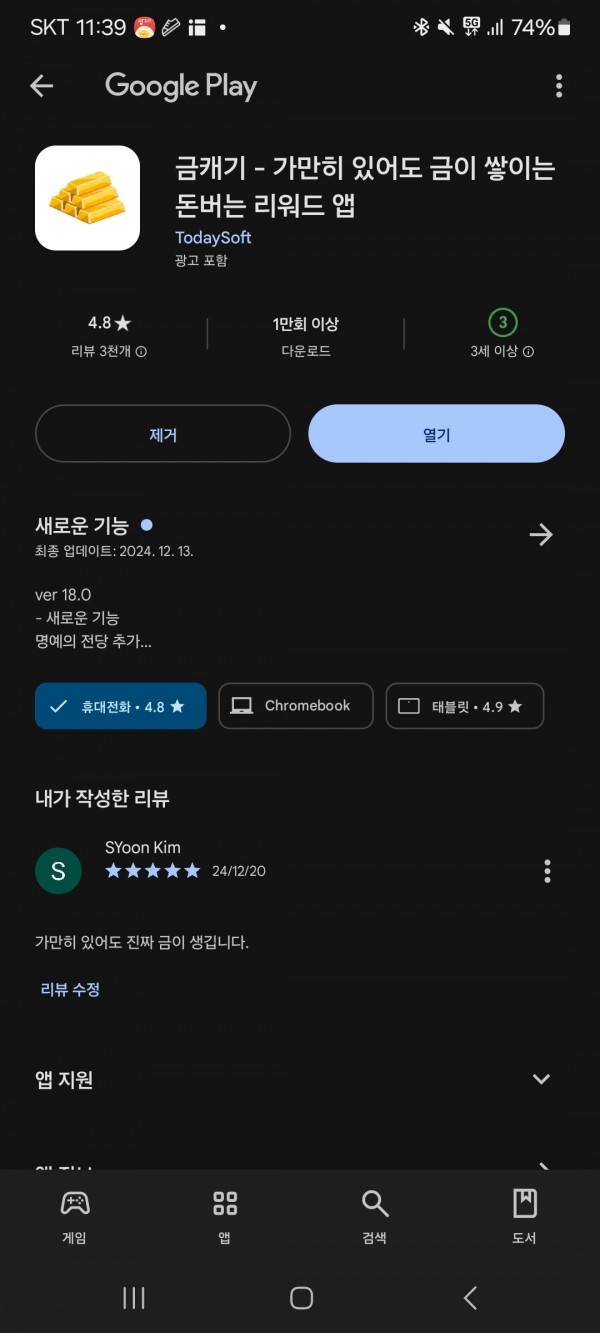
Task: Switch to the 도서 tab
Action: point(525,1217)
